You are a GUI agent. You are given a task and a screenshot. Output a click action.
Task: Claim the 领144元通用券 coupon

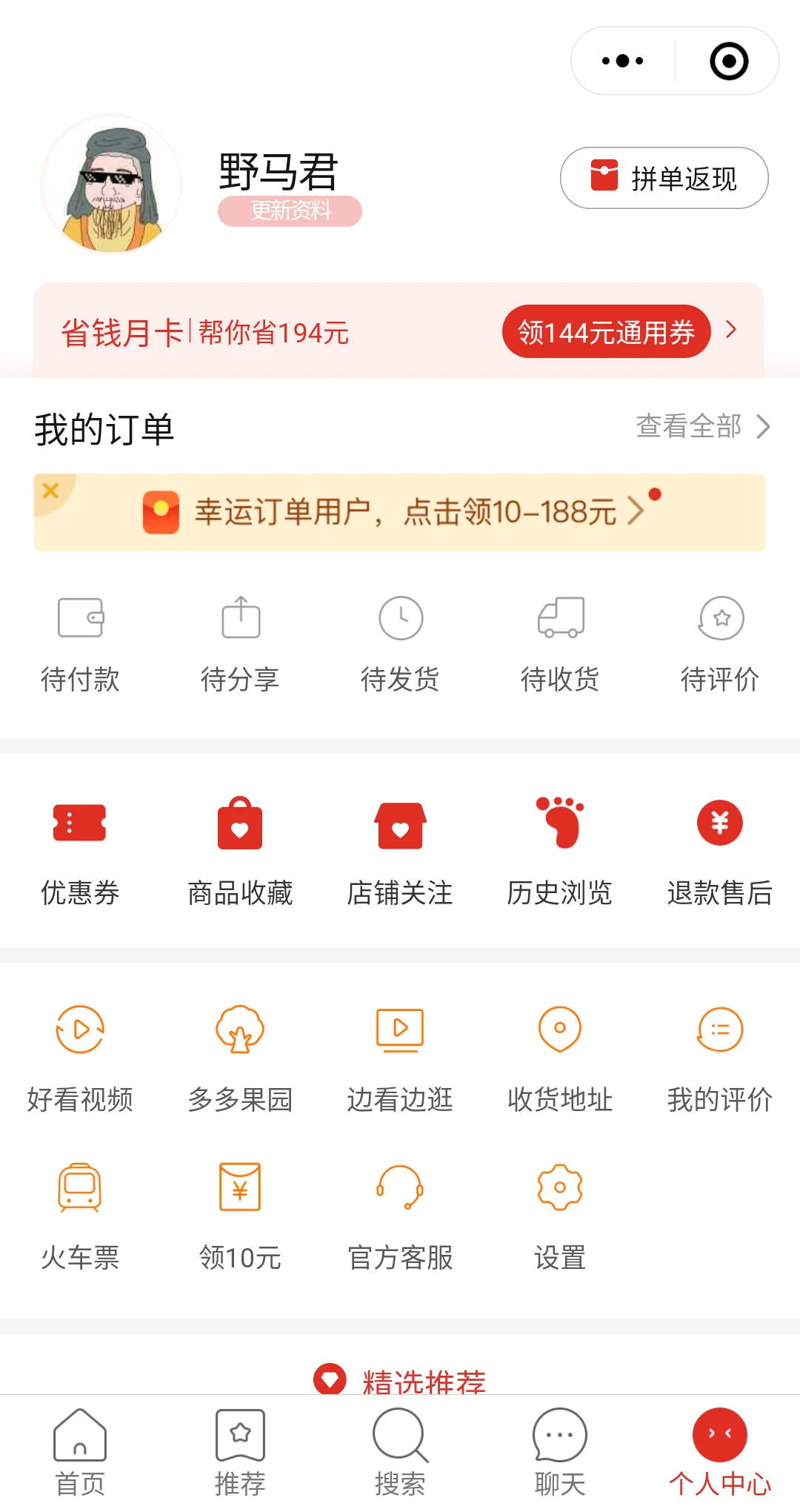tap(606, 332)
